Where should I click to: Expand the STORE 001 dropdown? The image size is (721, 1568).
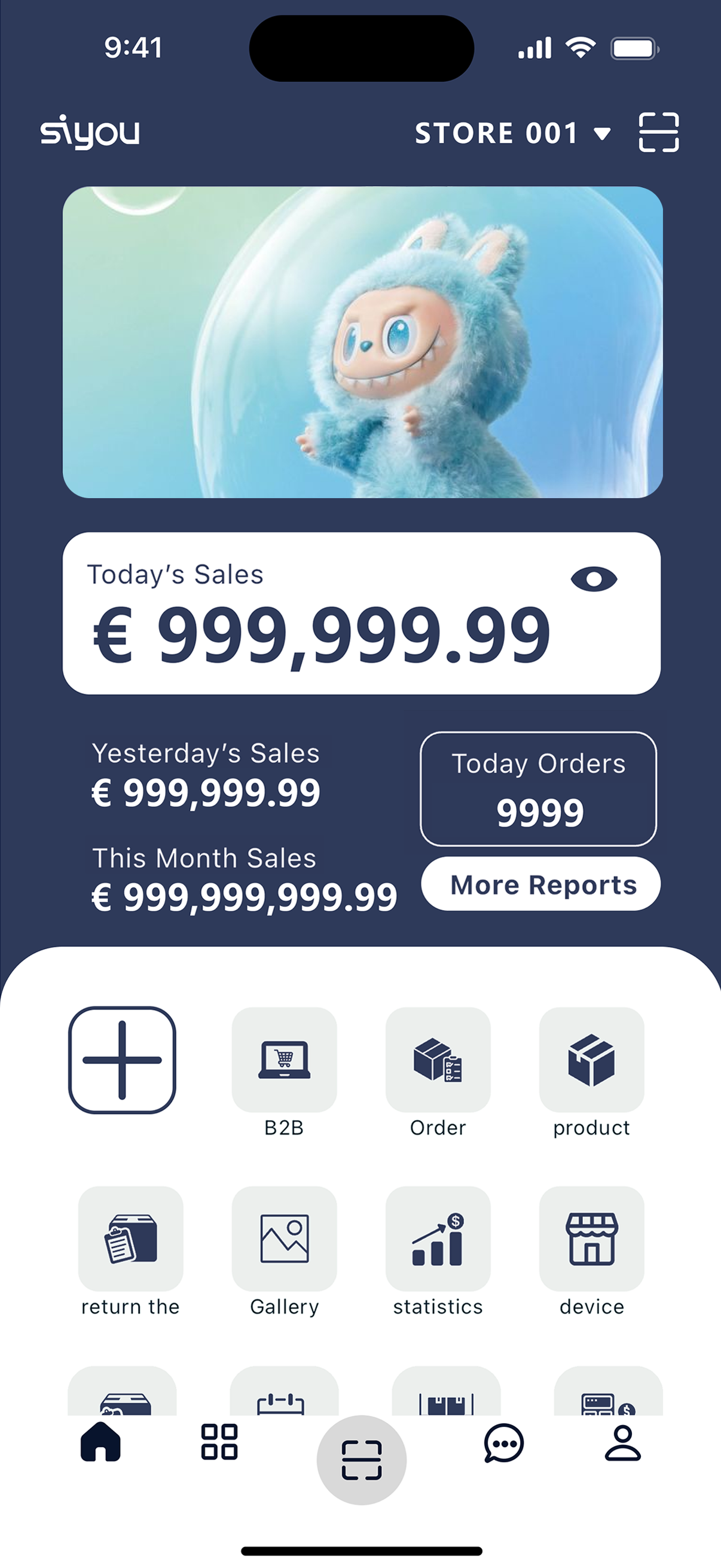[512, 133]
